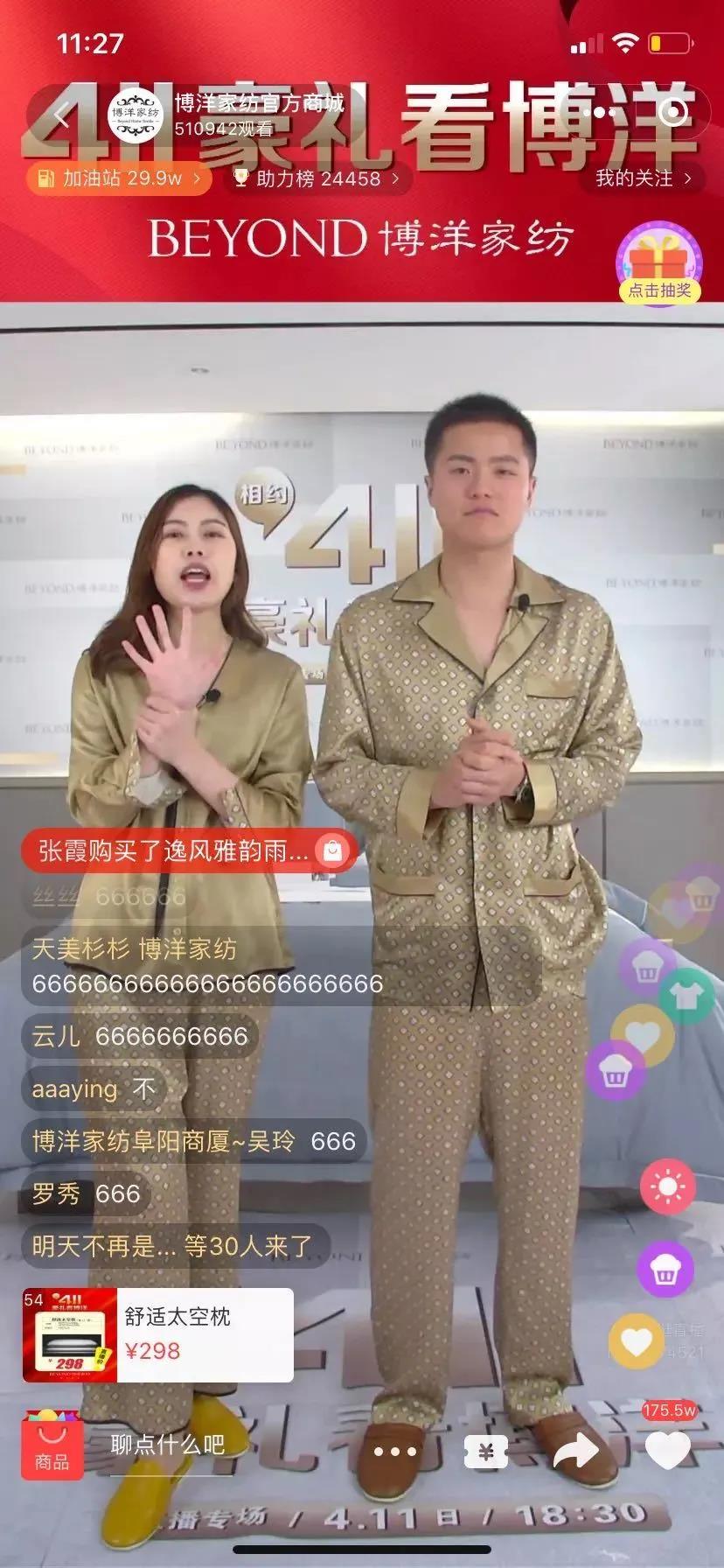Image resolution: width=724 pixels, height=1568 pixels.
Task: Open the three-dots more menu
Action: pos(394,1452)
